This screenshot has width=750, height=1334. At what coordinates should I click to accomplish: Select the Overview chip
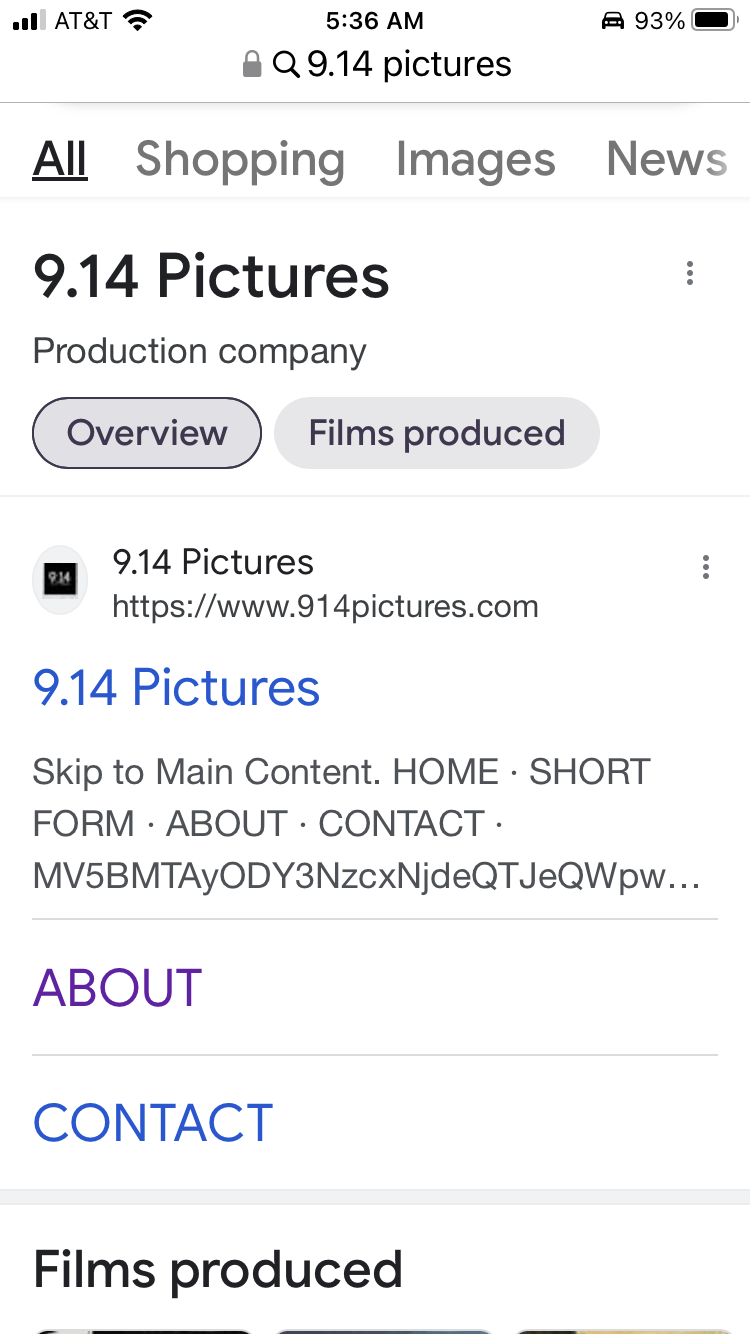(147, 433)
